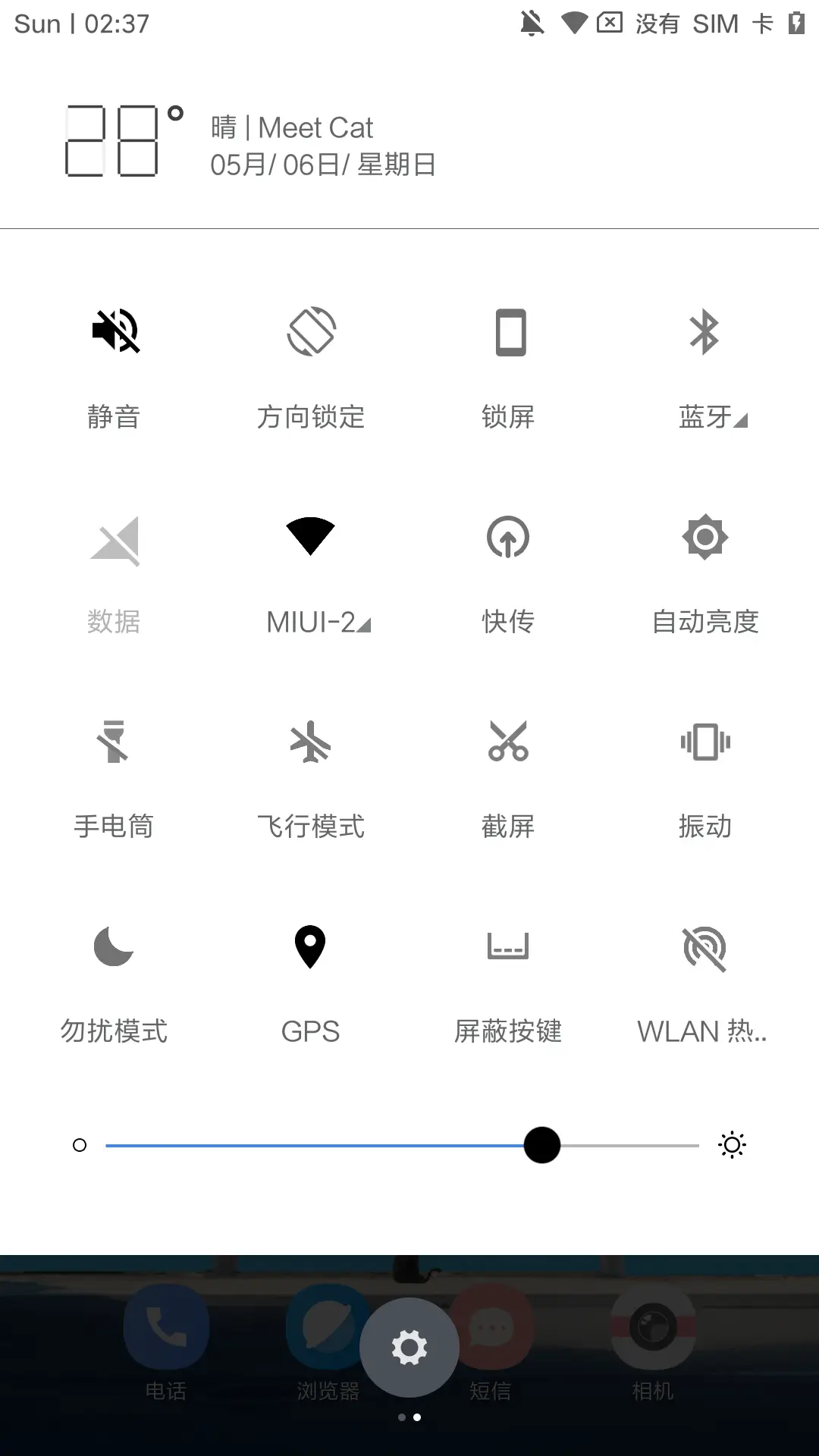
Task: Toggle 自动亮度 auto brightness
Action: [705, 537]
